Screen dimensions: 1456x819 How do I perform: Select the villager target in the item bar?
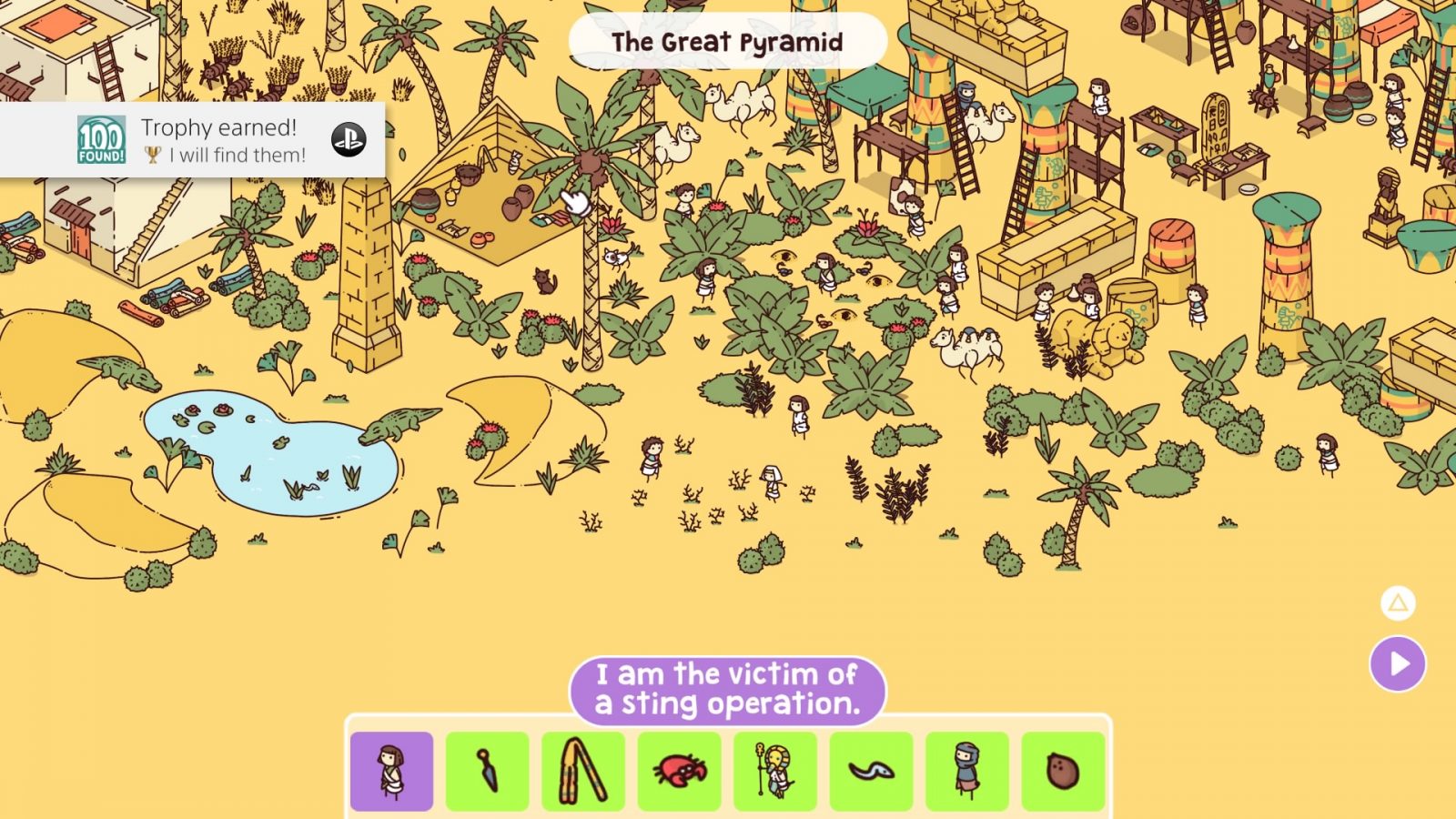click(391, 771)
